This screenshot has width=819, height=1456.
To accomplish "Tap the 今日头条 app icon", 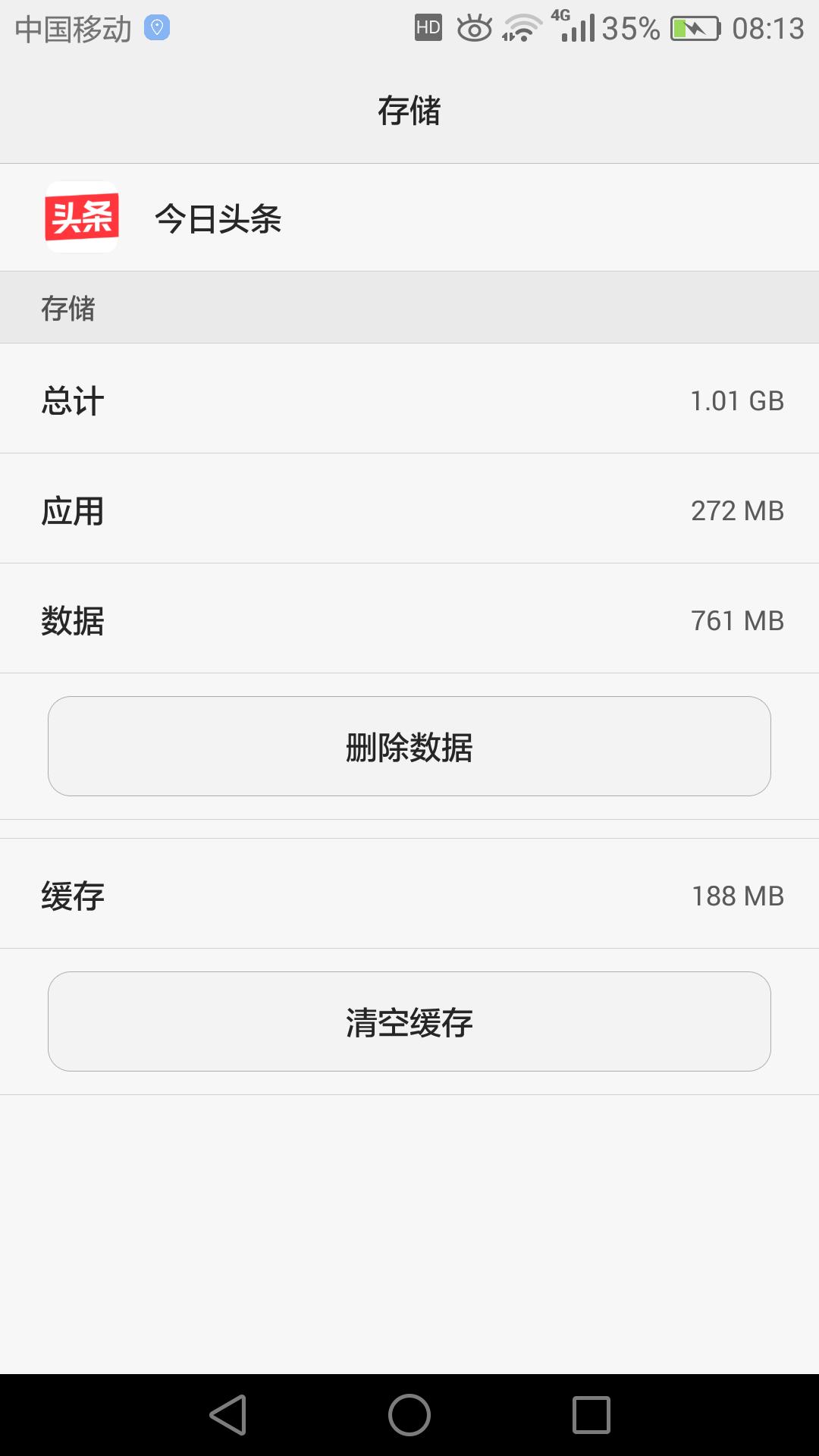I will 82,218.
